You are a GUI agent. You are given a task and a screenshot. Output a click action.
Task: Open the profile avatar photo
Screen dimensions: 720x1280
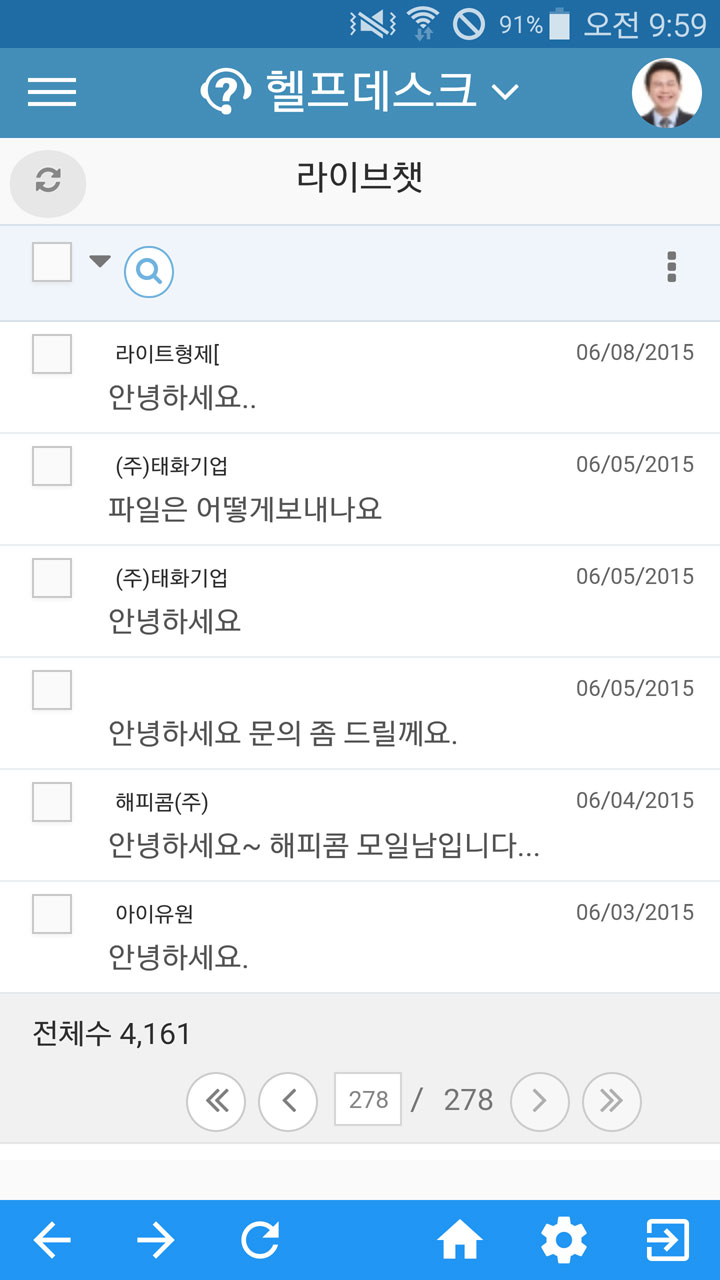[667, 93]
